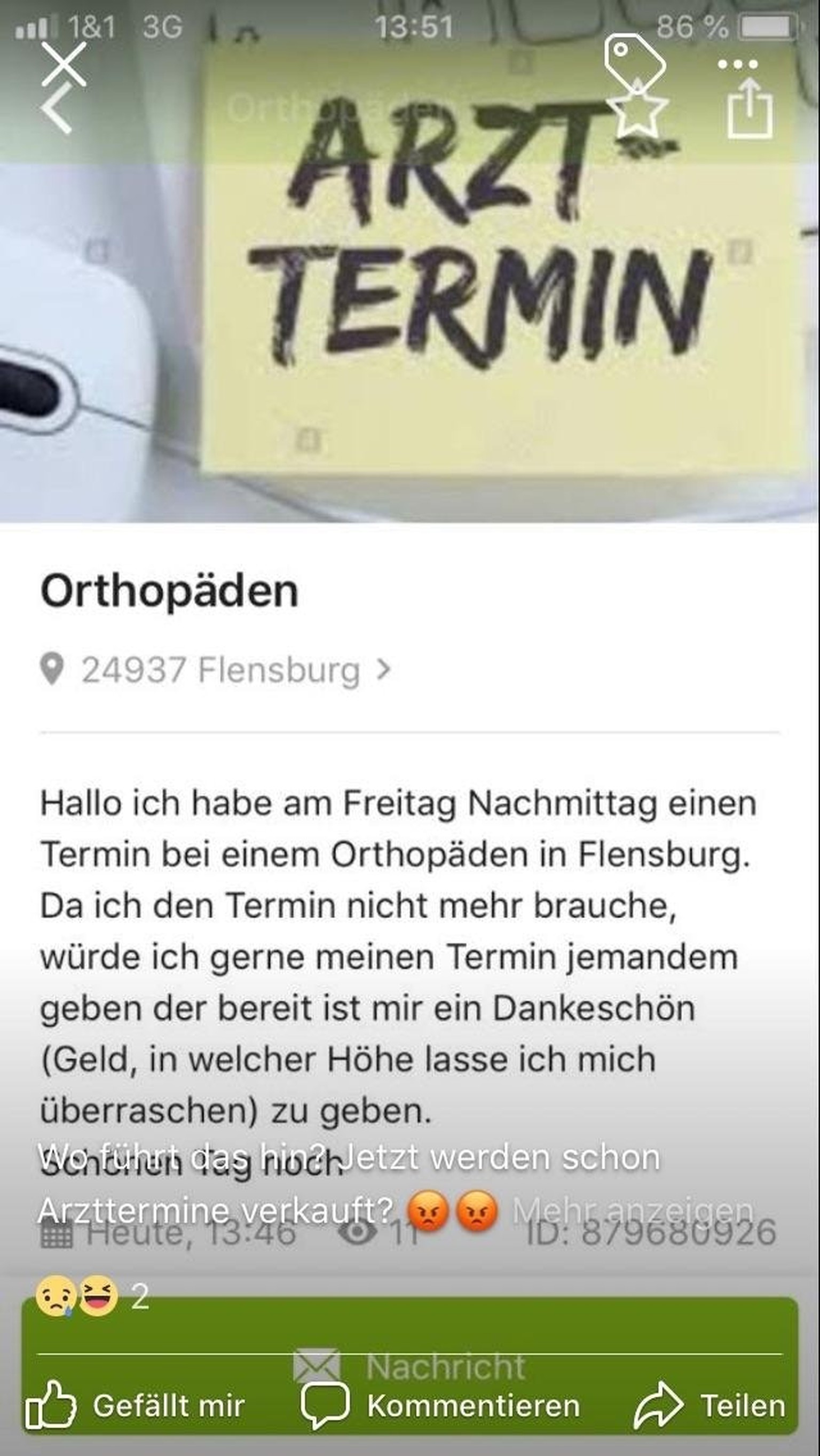
Task: Tap Kommentieren to write a comment
Action: coord(441,1406)
